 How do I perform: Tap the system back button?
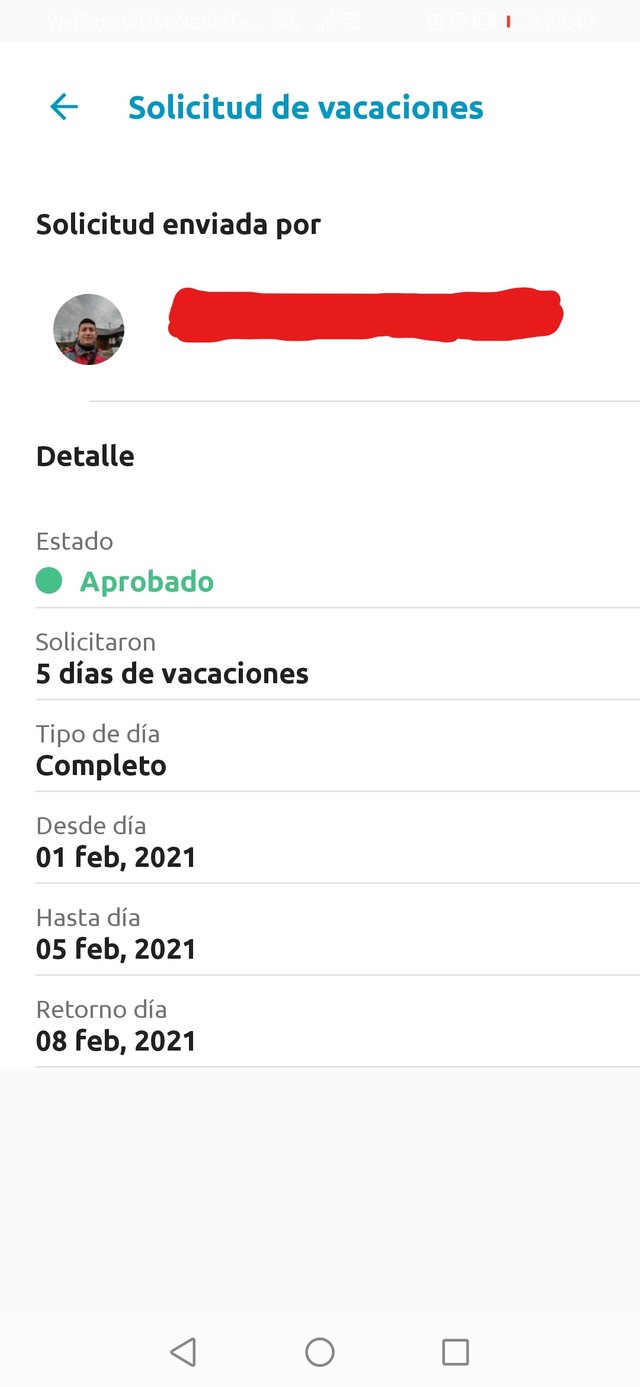click(183, 1352)
